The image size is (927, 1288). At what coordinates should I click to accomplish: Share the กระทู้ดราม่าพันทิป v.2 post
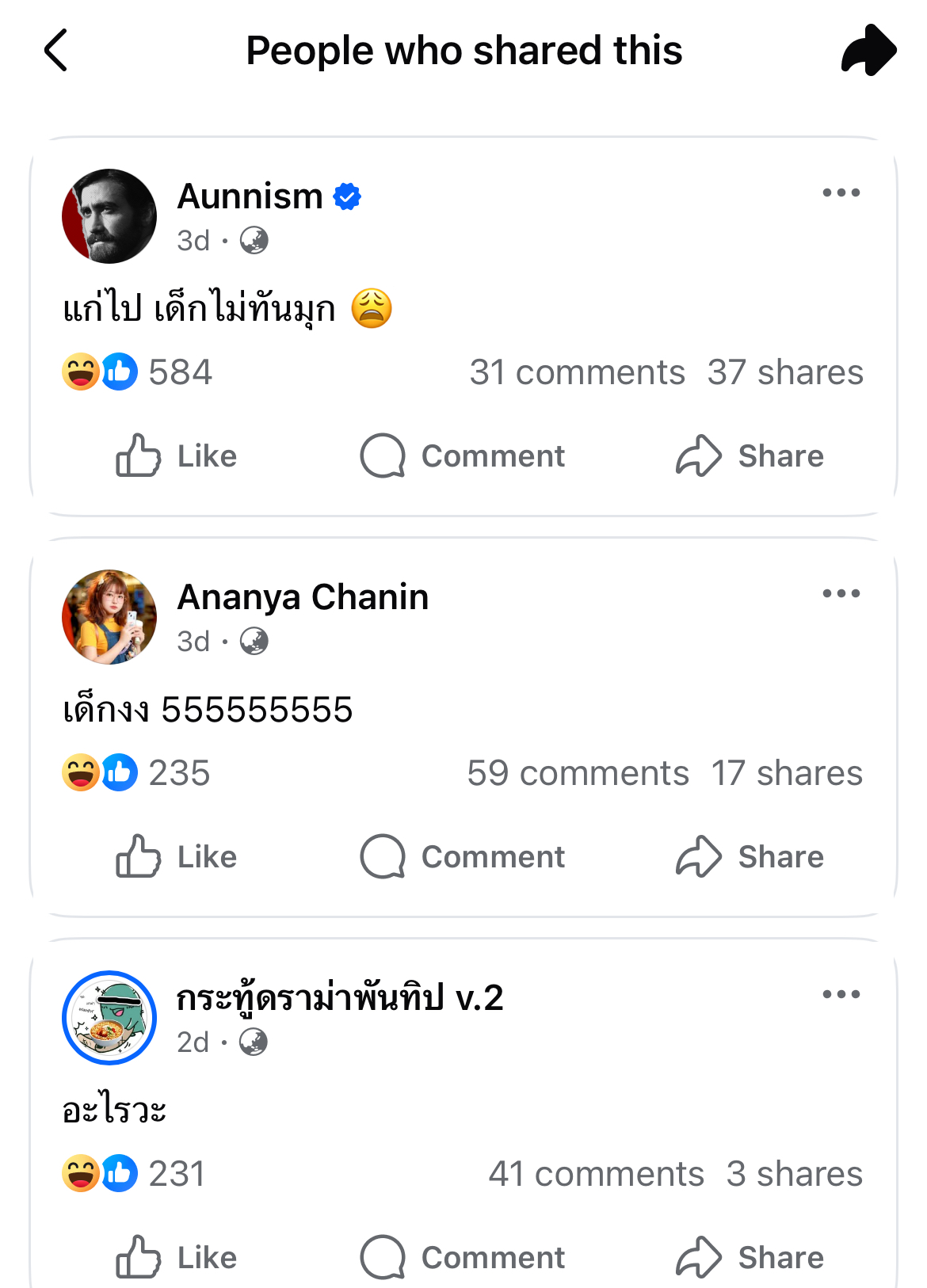point(750,1258)
